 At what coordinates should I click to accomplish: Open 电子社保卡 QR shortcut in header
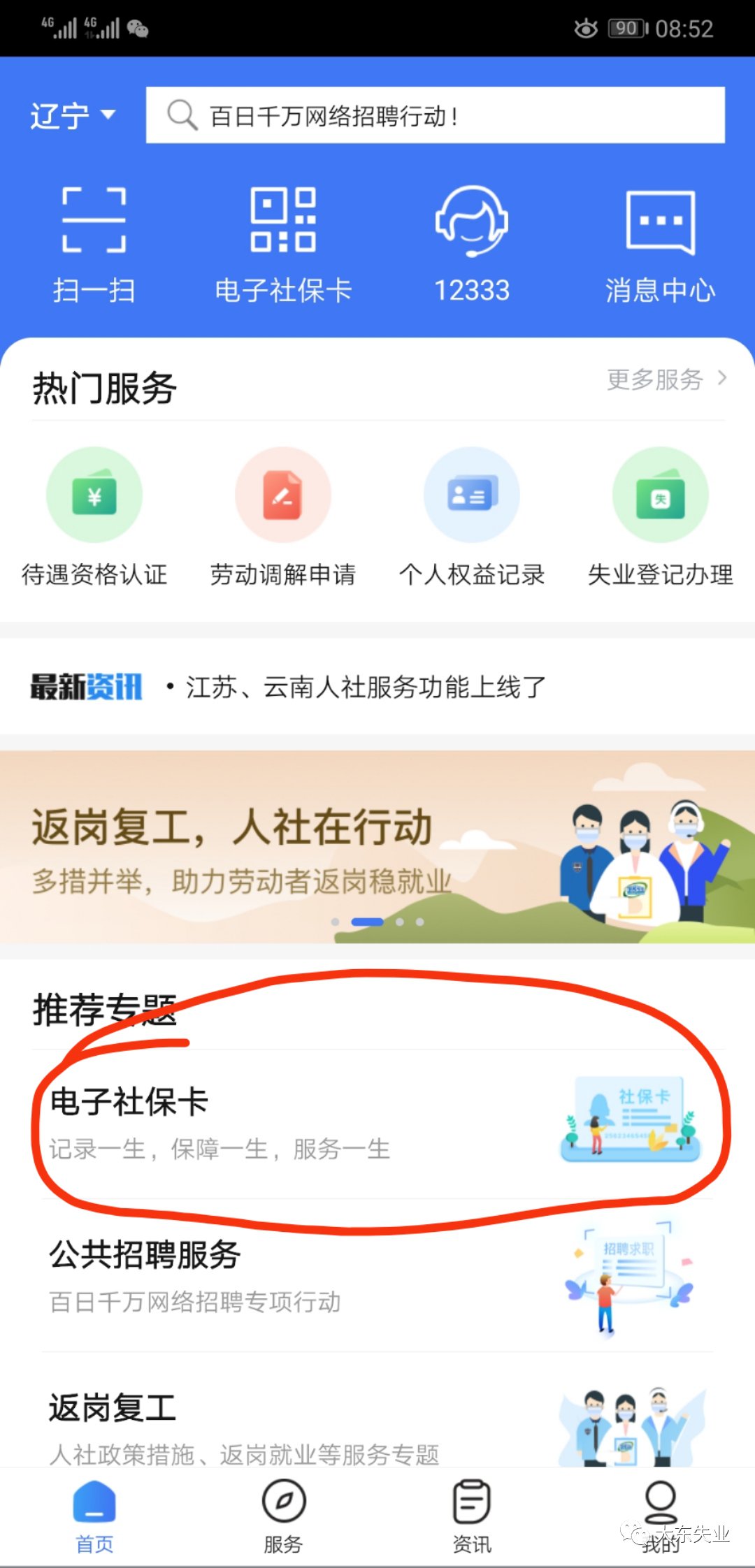click(x=283, y=245)
